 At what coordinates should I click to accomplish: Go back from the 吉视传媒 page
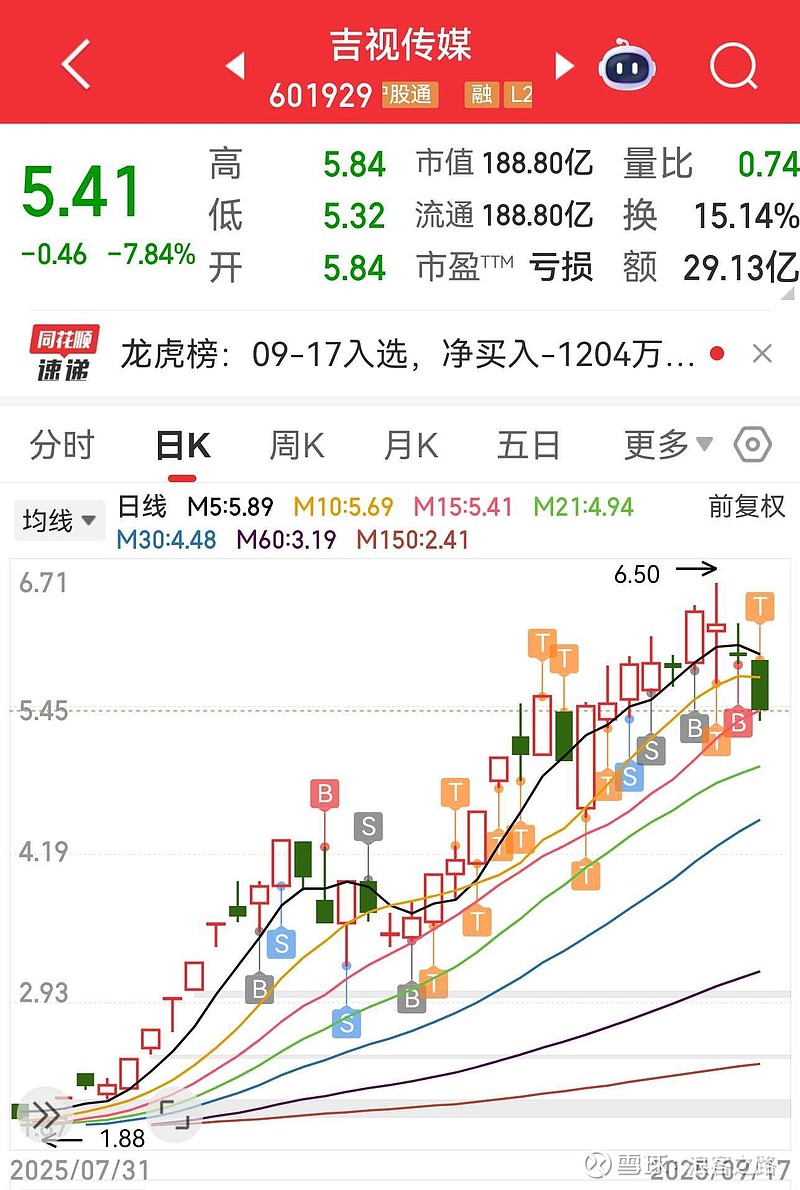[76, 66]
